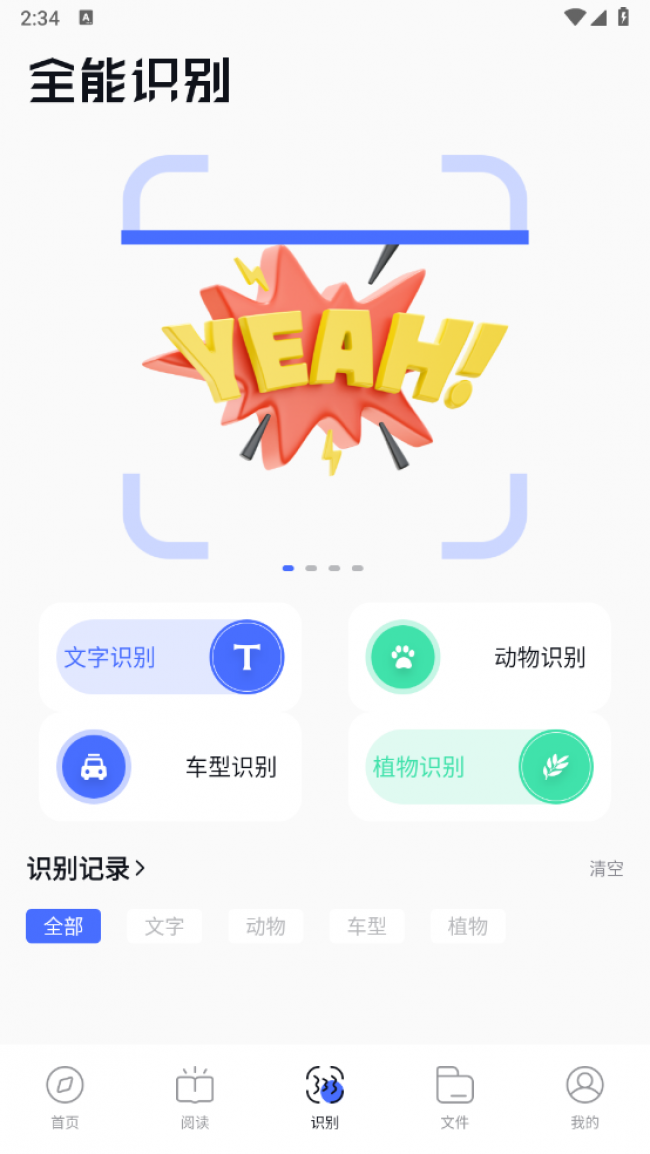This screenshot has height=1154, width=650.
Task: Switch to the 阅读 tab
Action: pyautogui.click(x=195, y=1097)
